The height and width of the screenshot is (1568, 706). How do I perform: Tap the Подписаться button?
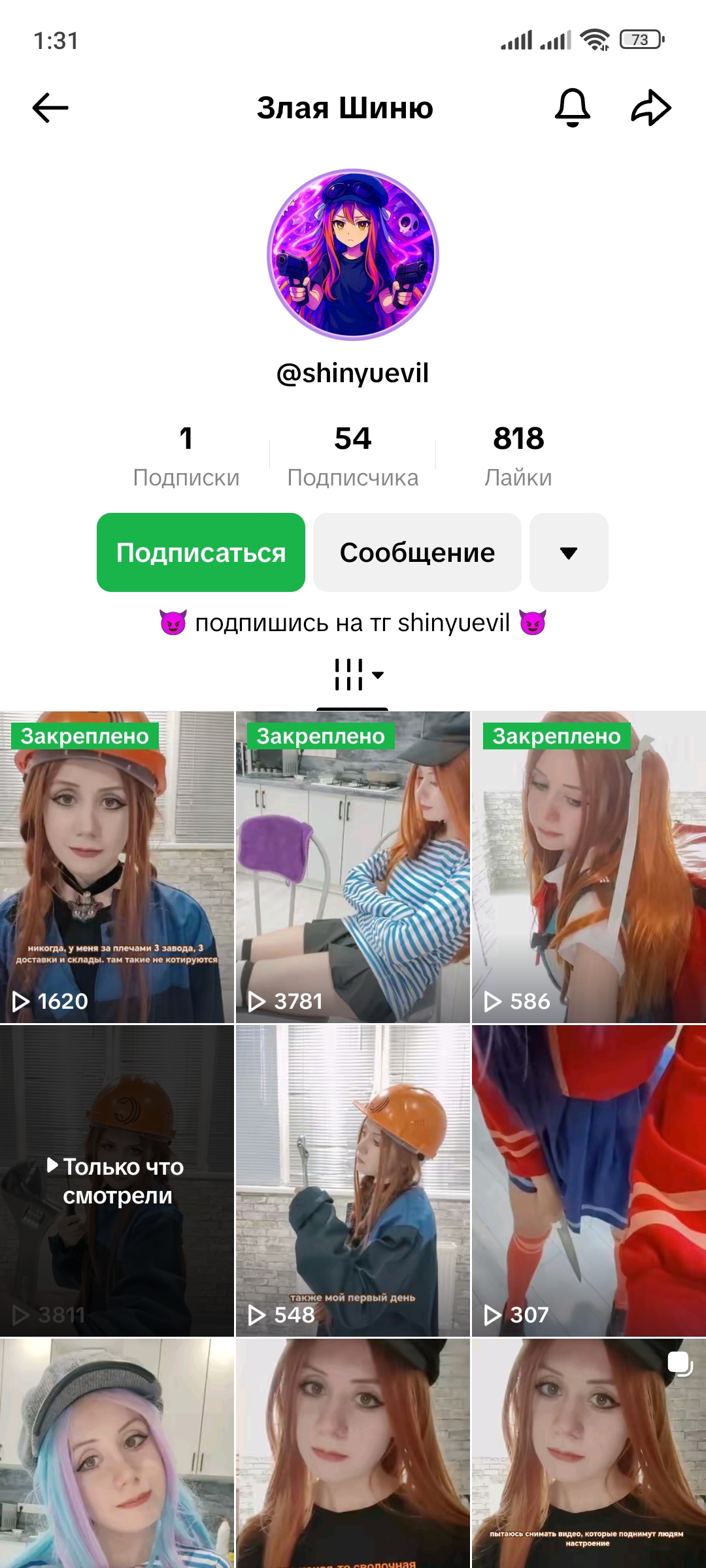point(201,552)
